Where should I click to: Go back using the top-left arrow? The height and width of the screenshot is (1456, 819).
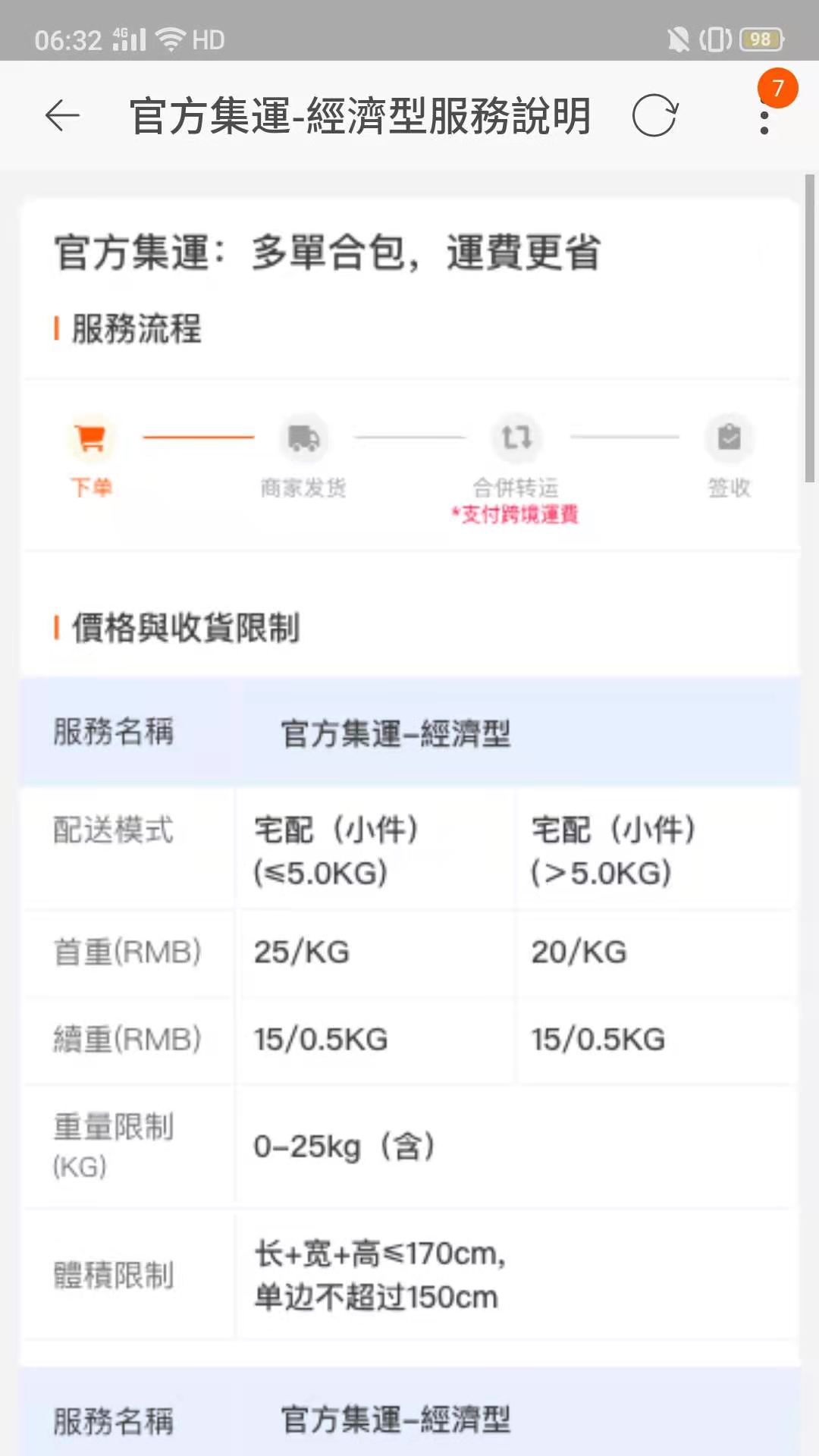[x=62, y=116]
